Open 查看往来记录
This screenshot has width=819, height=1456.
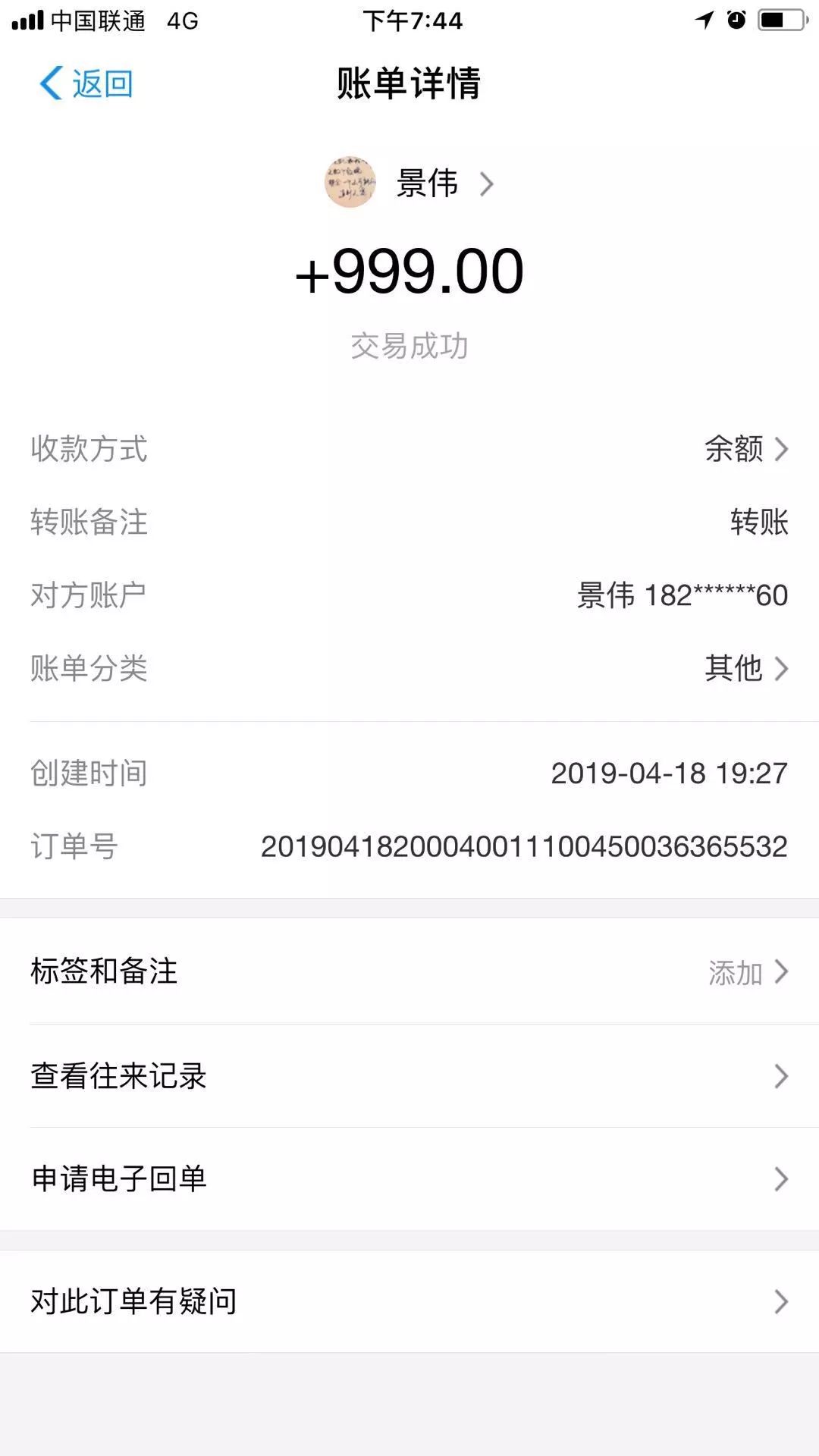click(x=409, y=1076)
